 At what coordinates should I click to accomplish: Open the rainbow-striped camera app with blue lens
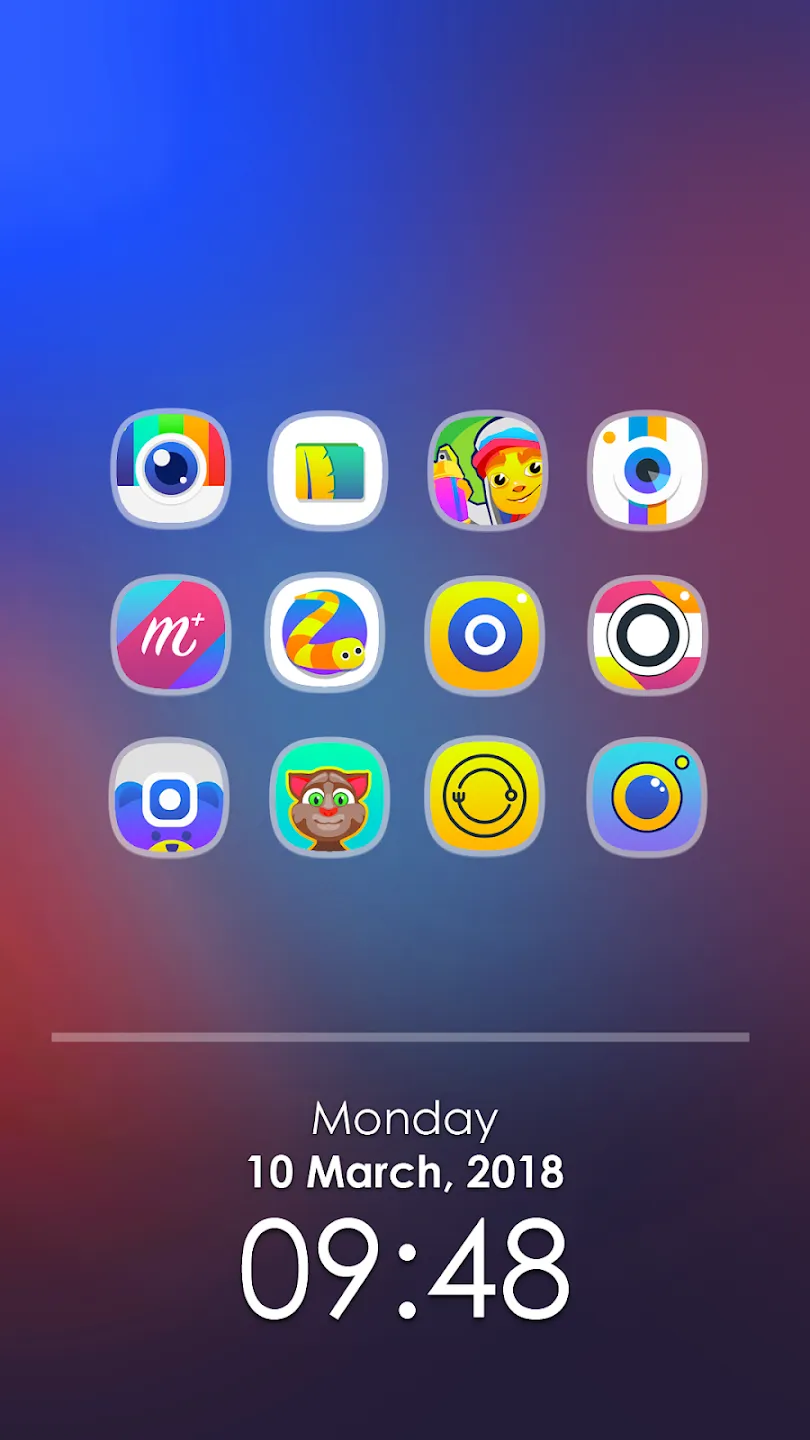click(170, 468)
